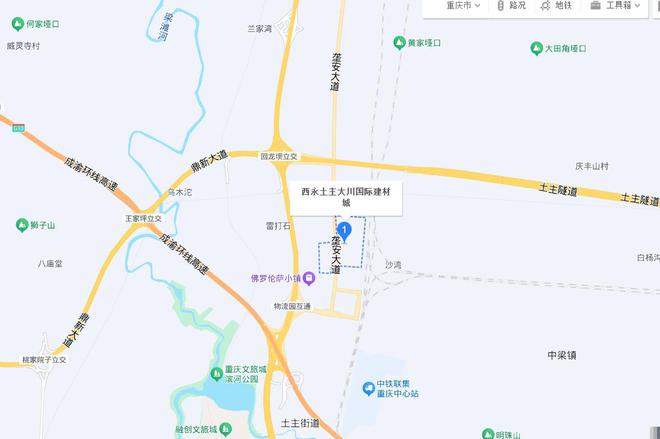The image size is (660, 439).
Task: Select 重庆文旅城滨河公园 on the map
Action: [x=217, y=373]
